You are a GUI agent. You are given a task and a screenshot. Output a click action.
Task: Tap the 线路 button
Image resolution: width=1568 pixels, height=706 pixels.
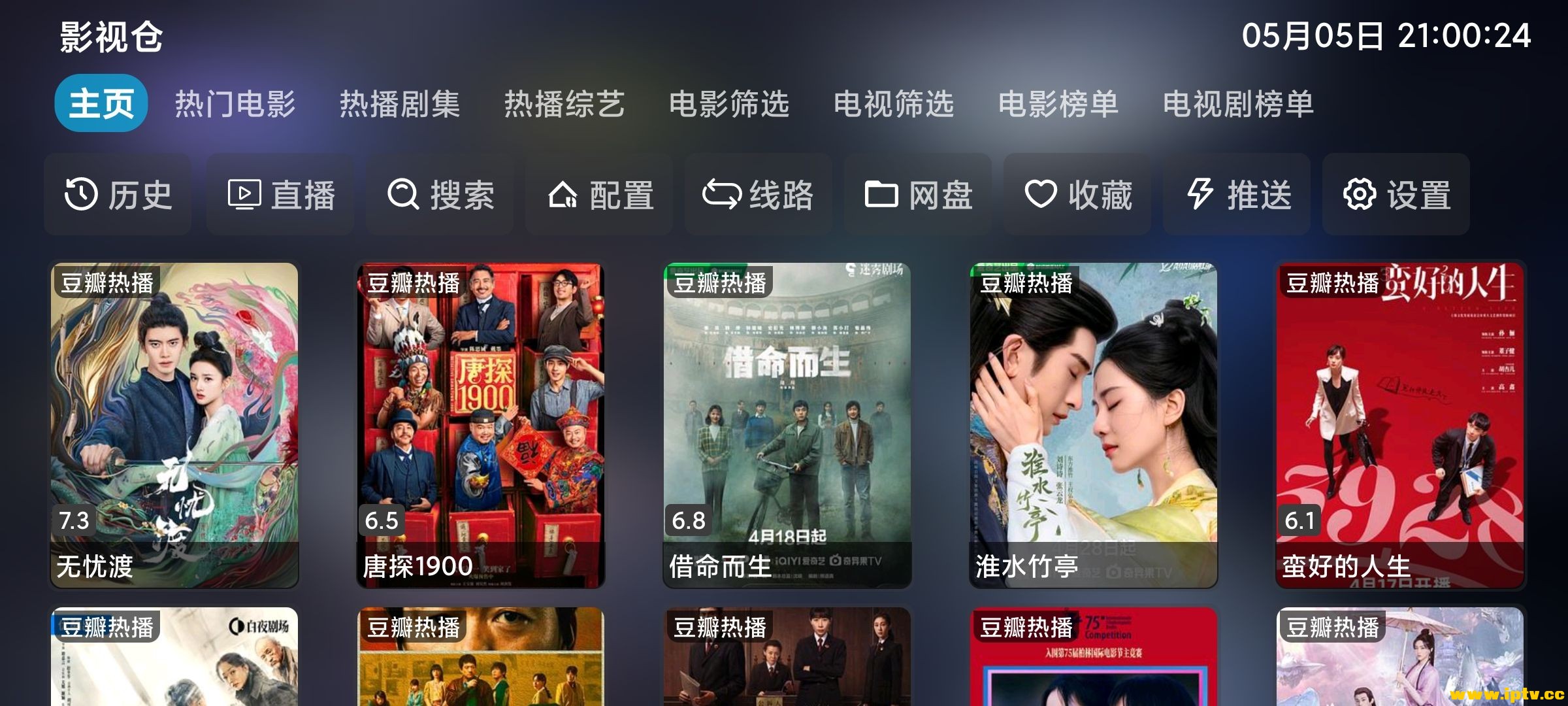[759, 195]
